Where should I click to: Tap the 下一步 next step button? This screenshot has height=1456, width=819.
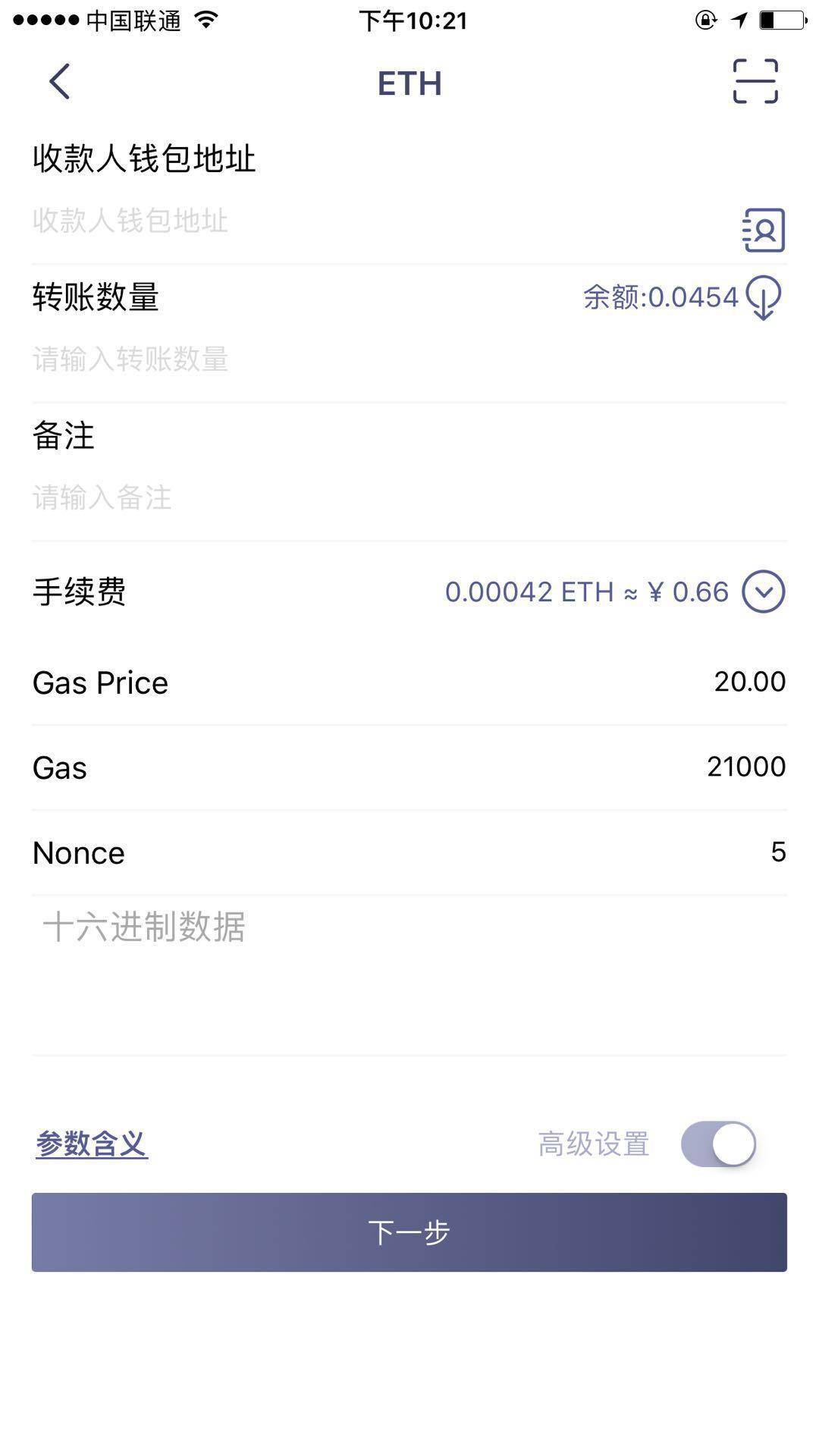click(409, 1232)
